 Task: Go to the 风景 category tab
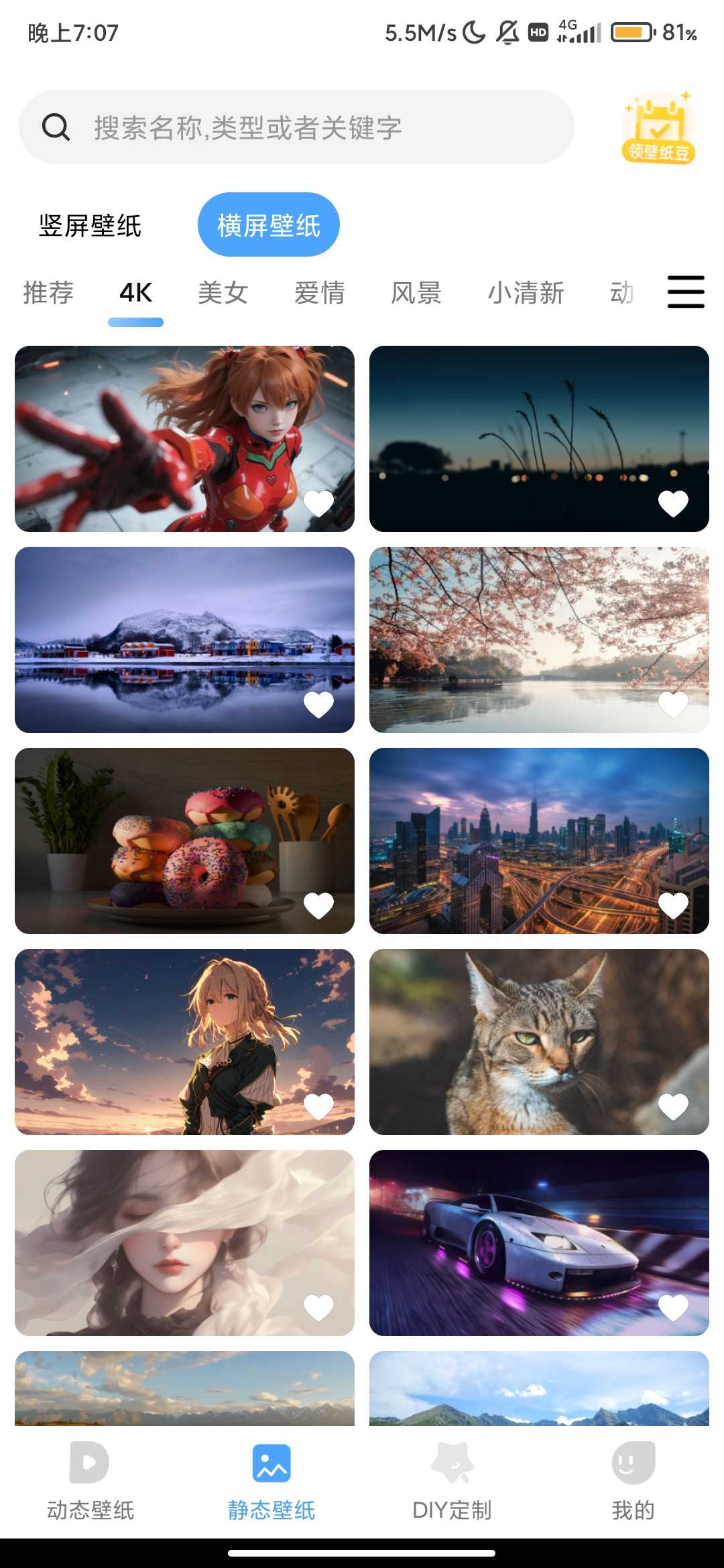pos(416,293)
